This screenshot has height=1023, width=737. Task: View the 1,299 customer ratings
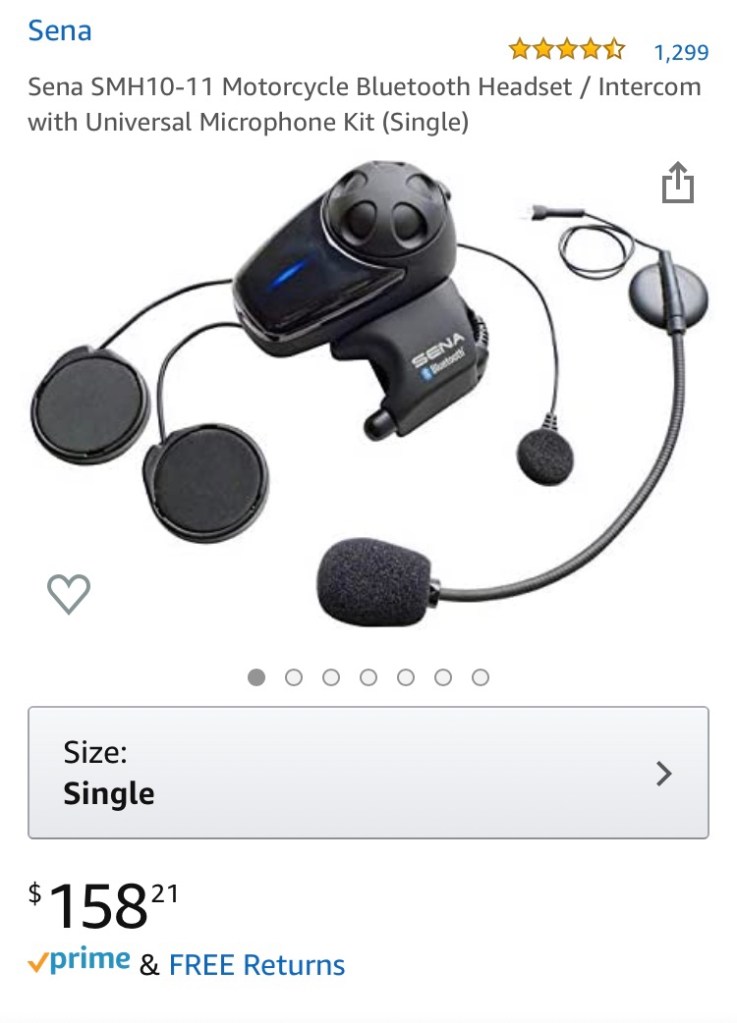pyautogui.click(x=680, y=52)
